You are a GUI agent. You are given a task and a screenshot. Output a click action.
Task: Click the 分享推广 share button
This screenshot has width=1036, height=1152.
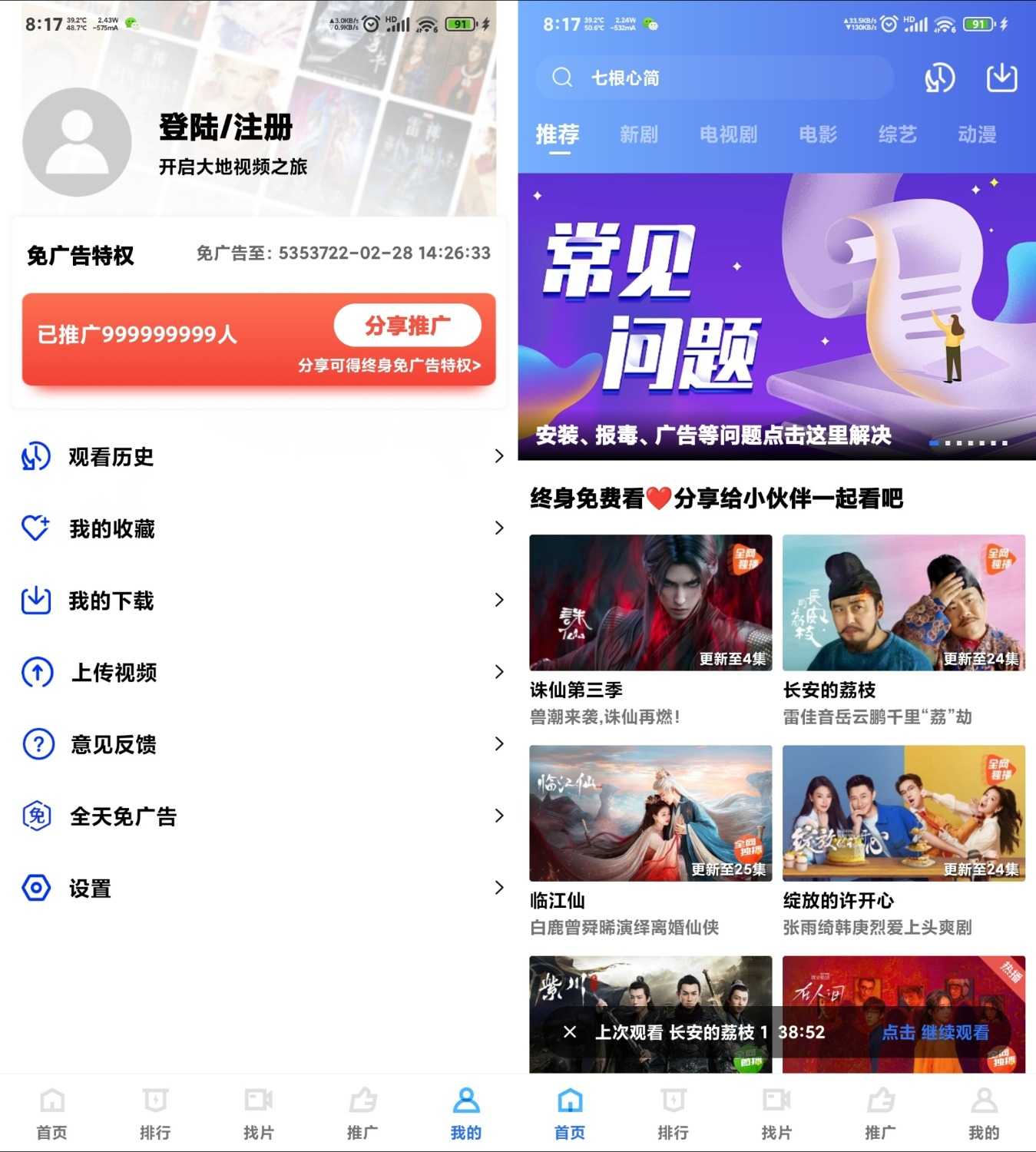pos(409,324)
